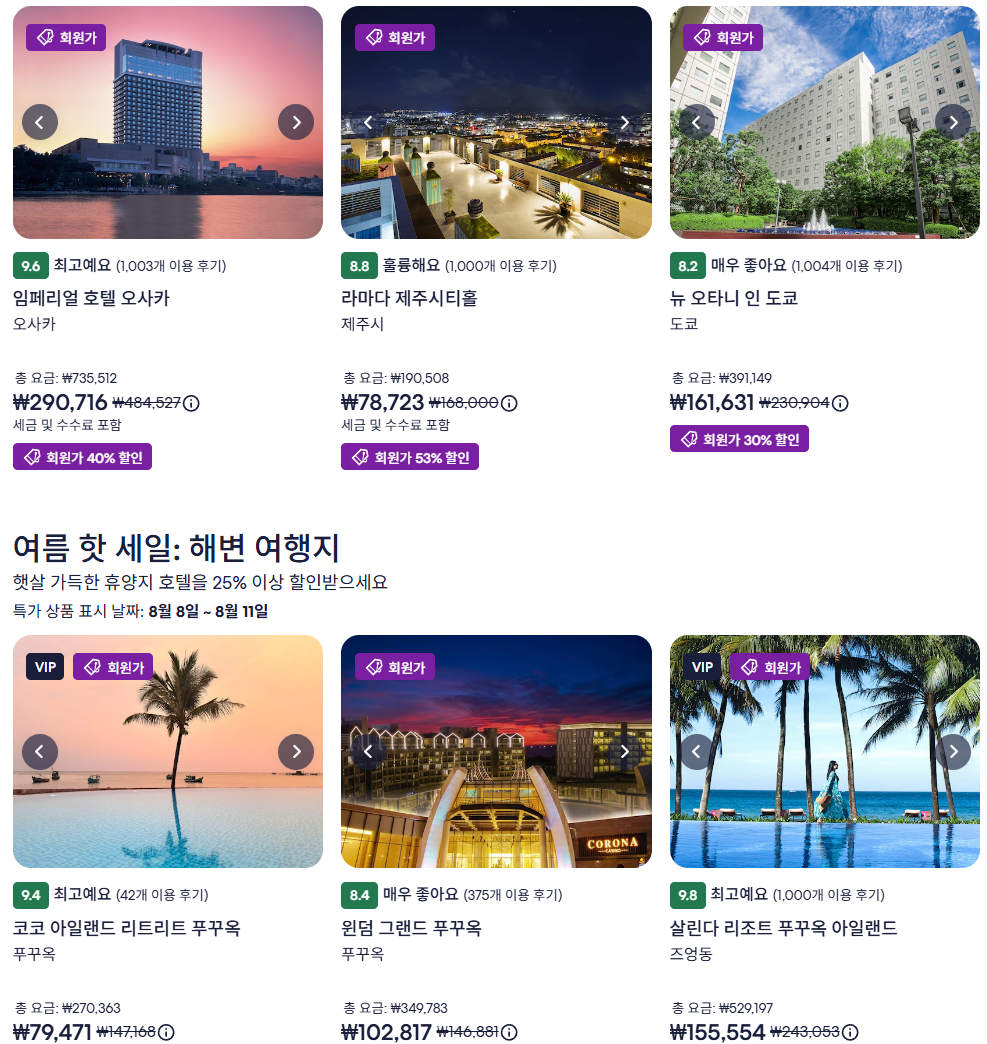Show previous photo of 임페리얼 호텔 오사카
987x1044 pixels.
tap(40, 122)
